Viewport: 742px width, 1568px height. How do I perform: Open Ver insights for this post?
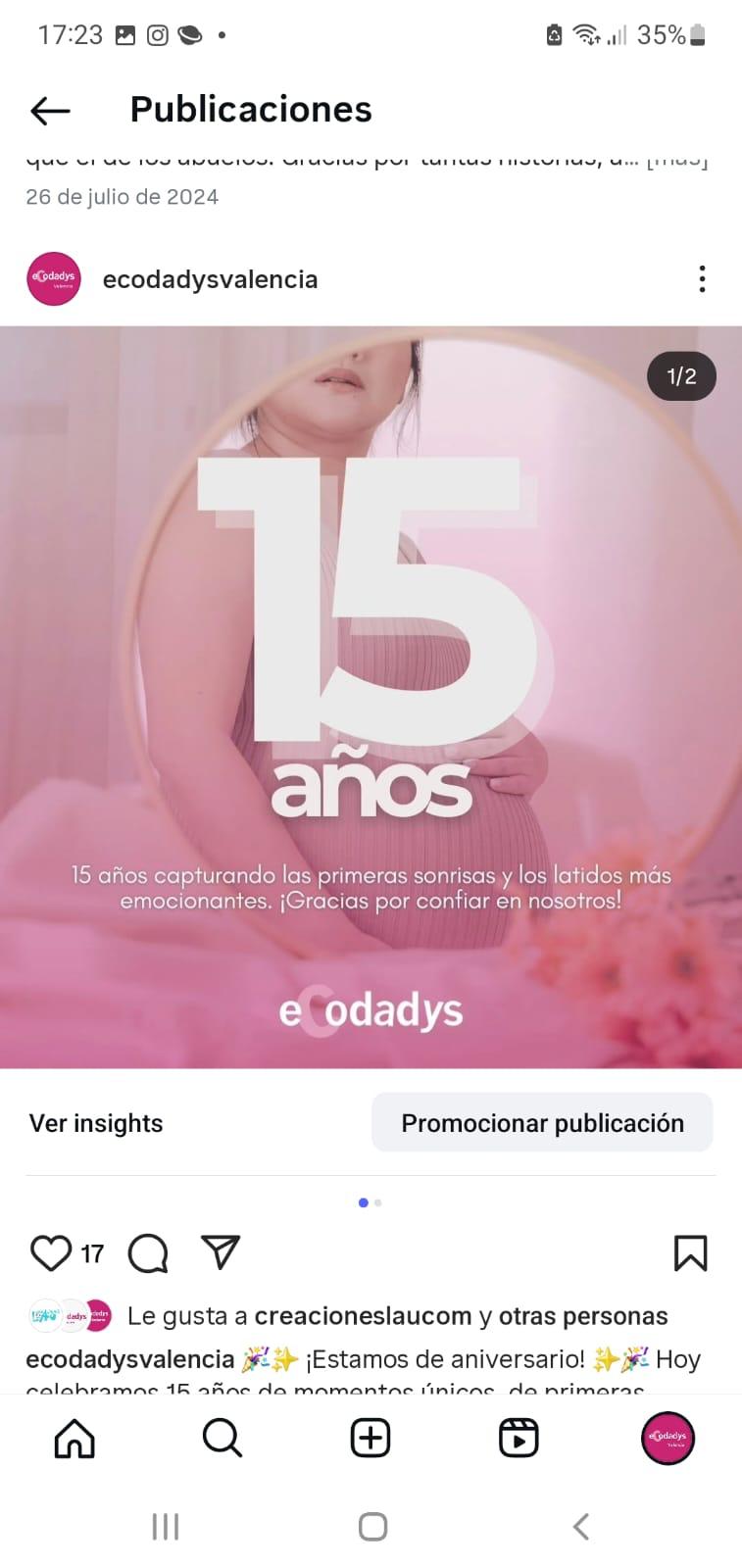click(96, 1123)
